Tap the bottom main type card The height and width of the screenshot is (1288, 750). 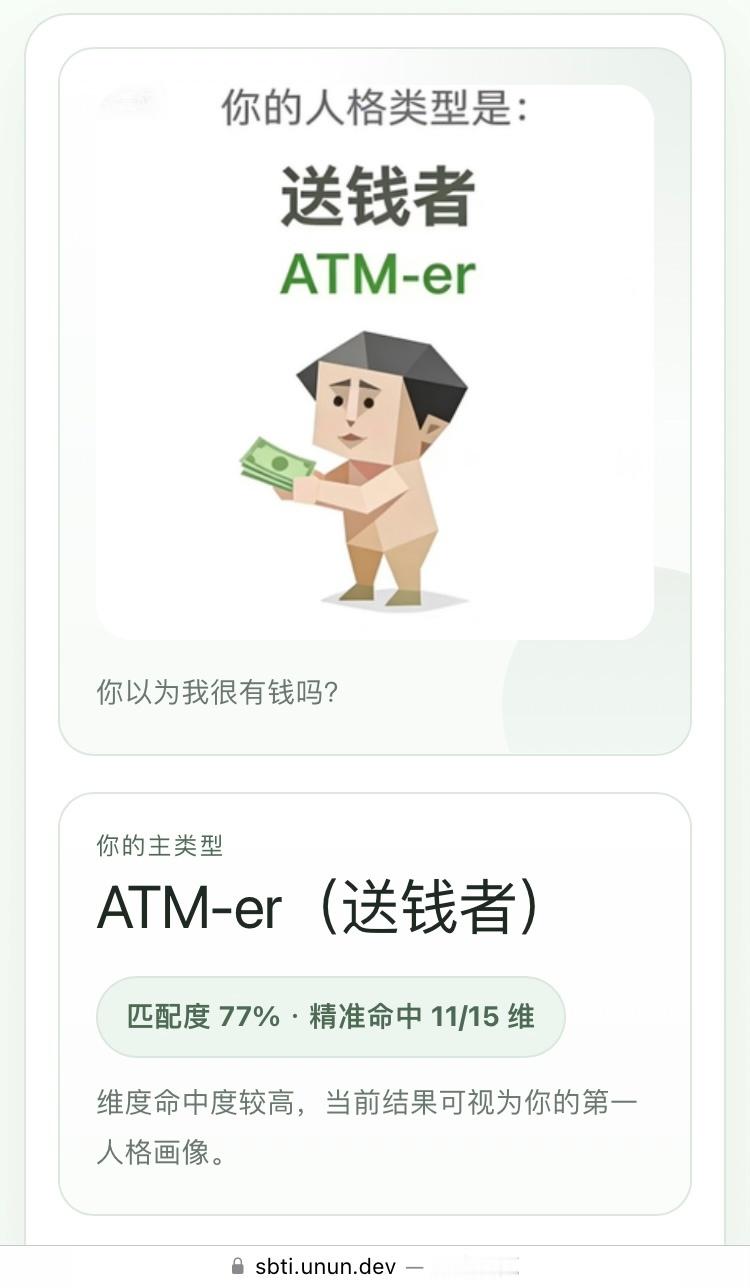tap(373, 1000)
